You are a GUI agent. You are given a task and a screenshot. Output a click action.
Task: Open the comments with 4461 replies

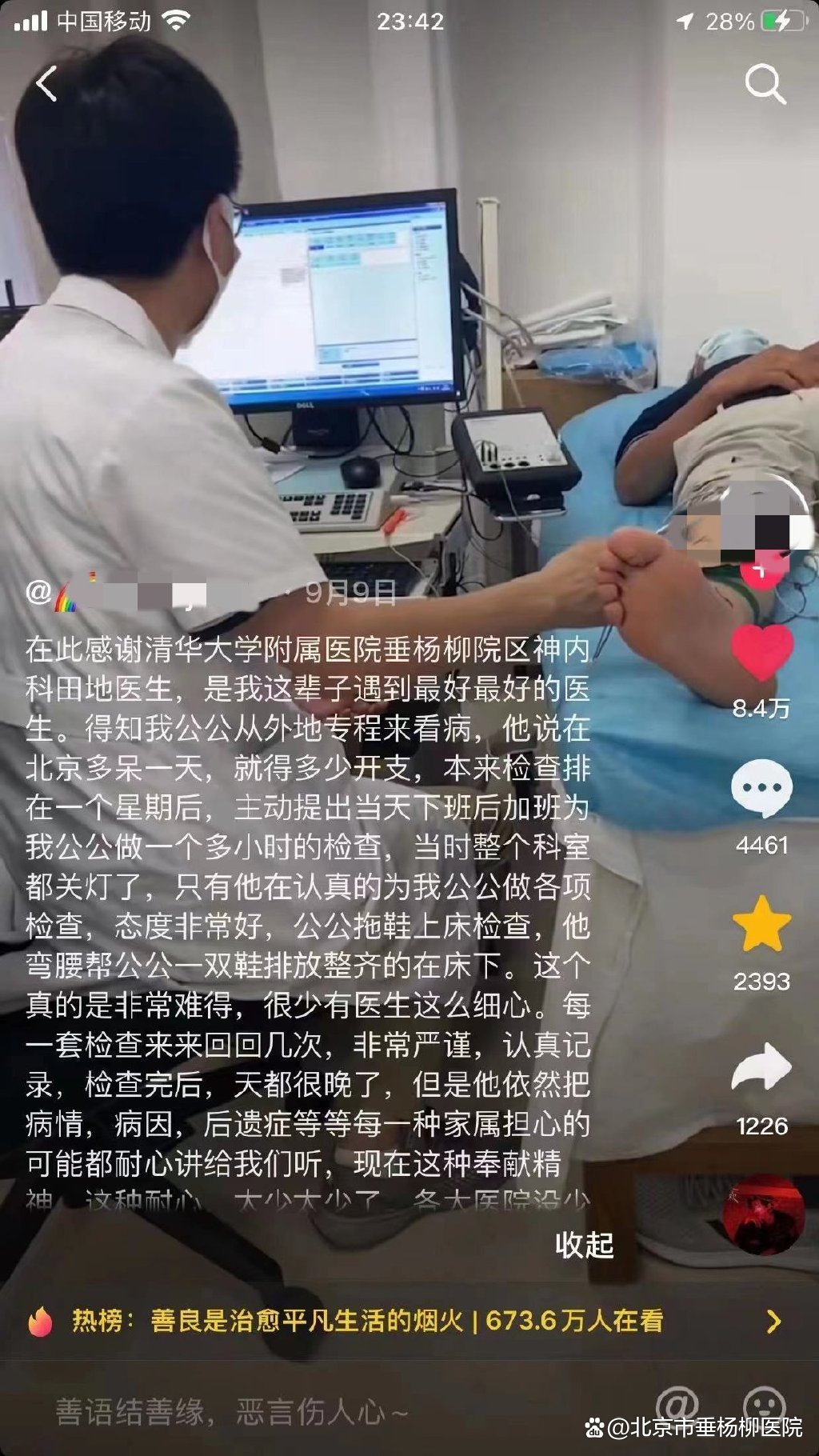click(x=761, y=789)
